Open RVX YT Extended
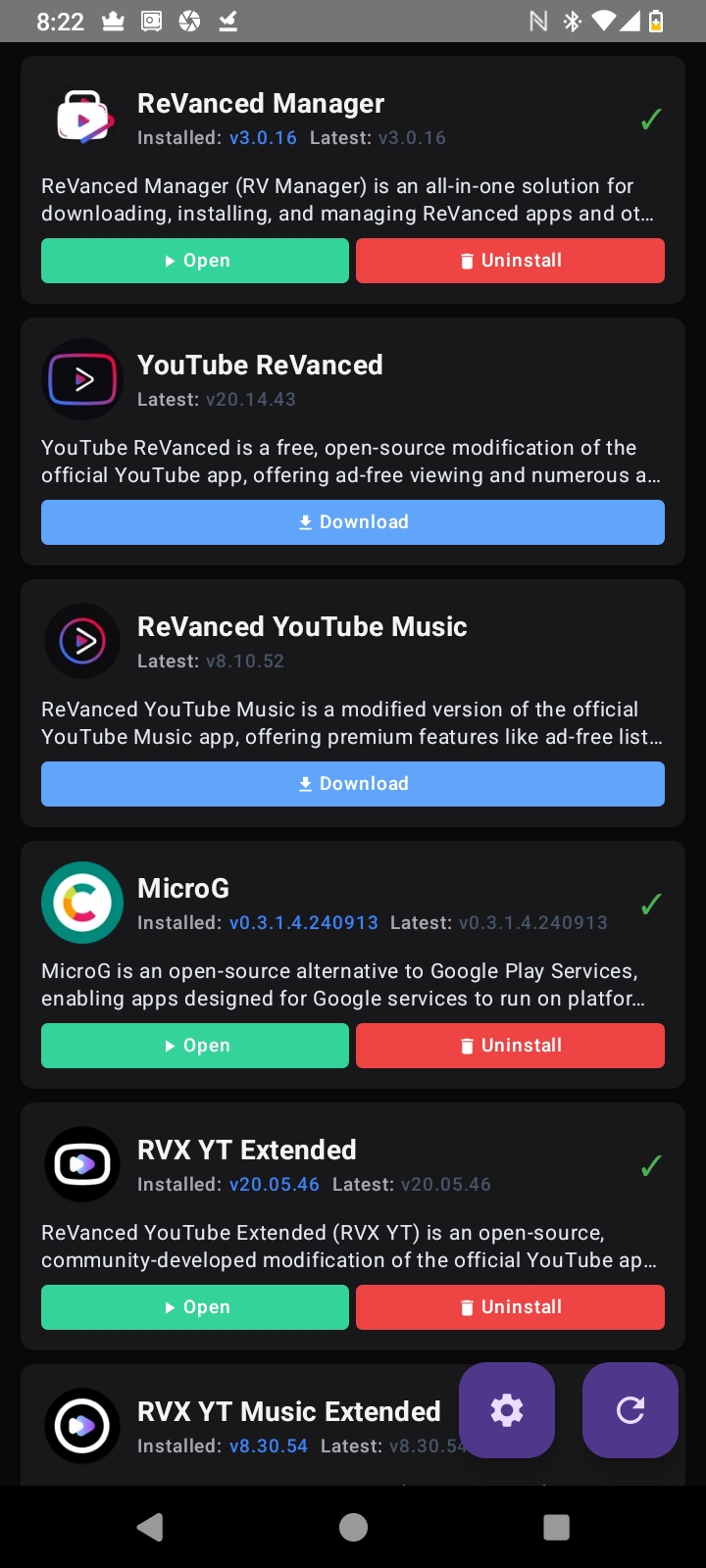The width and height of the screenshot is (706, 1568). 194,1307
